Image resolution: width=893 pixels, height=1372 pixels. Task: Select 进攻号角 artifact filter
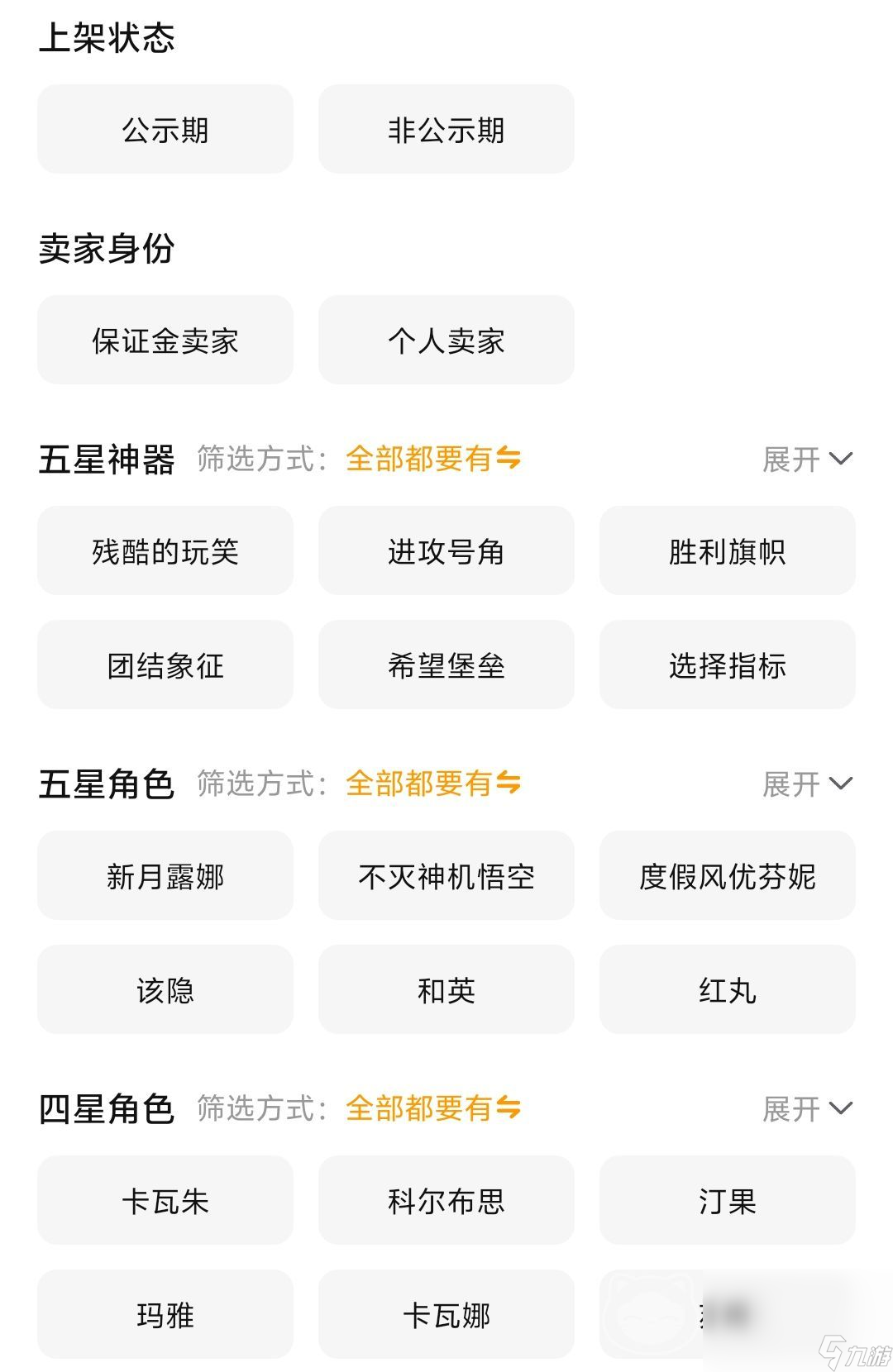[x=446, y=551]
